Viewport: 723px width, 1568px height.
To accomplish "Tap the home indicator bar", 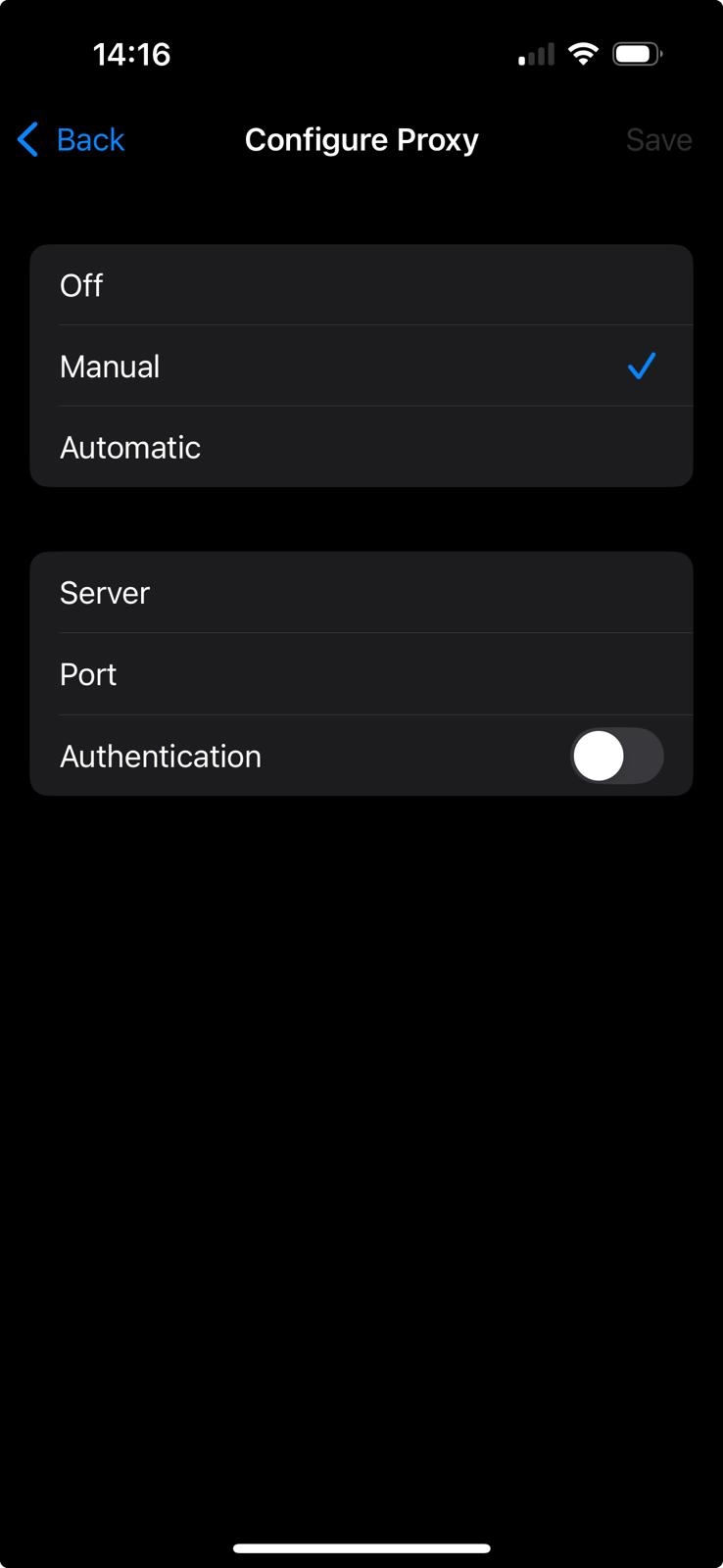I will tap(361, 1548).
